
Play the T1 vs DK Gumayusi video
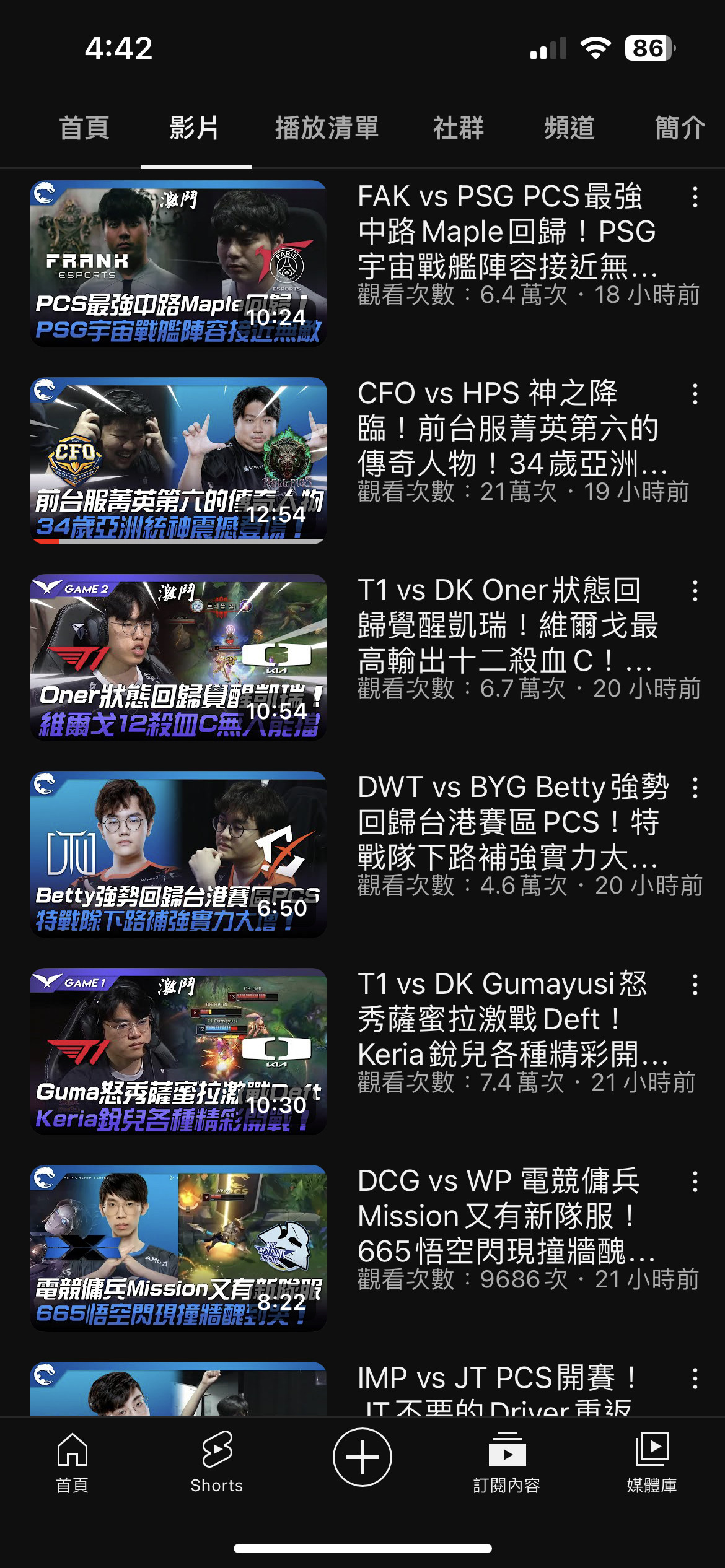[x=178, y=1052]
